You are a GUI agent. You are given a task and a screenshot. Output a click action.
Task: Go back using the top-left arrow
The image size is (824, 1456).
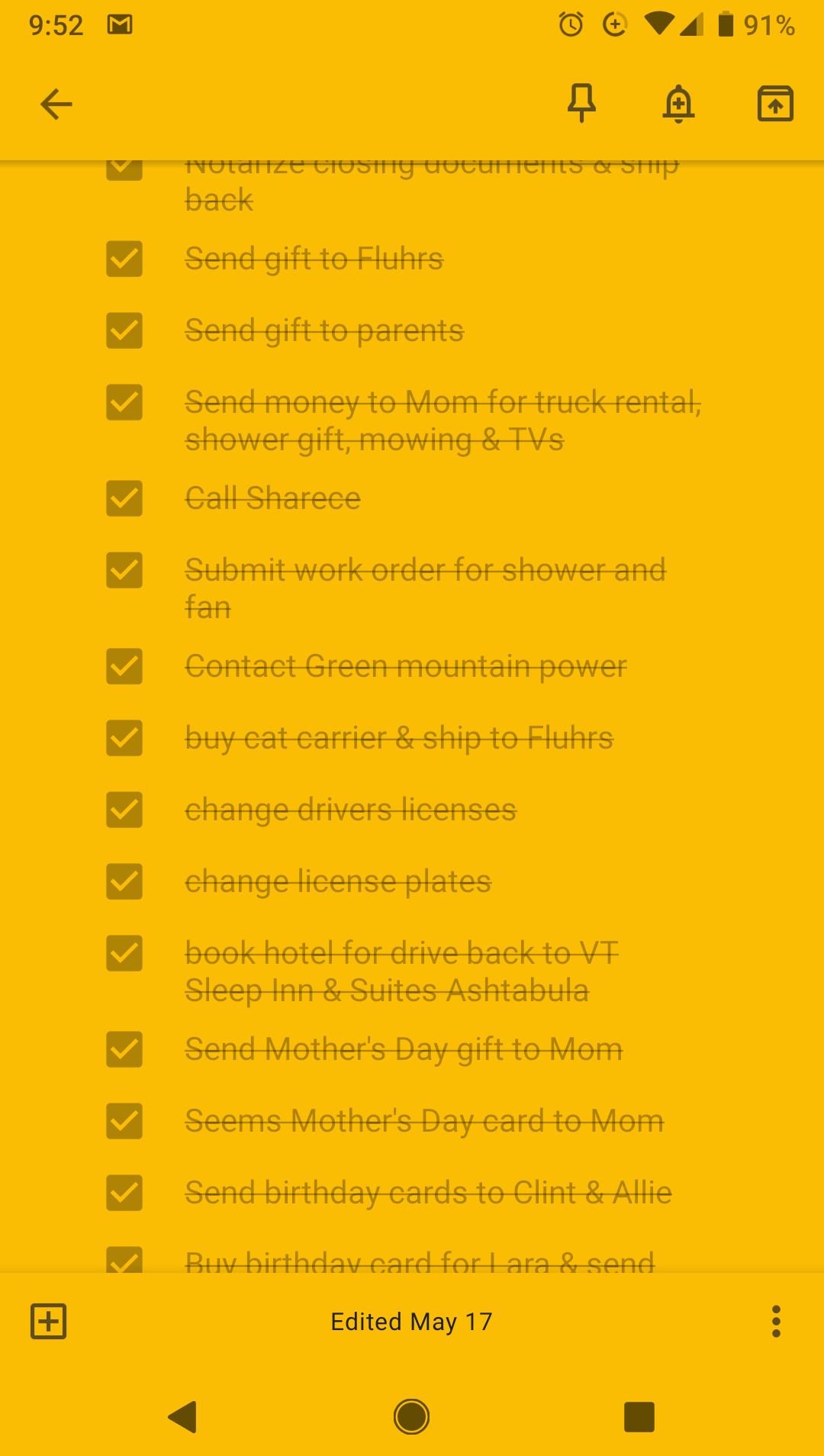[x=56, y=104]
